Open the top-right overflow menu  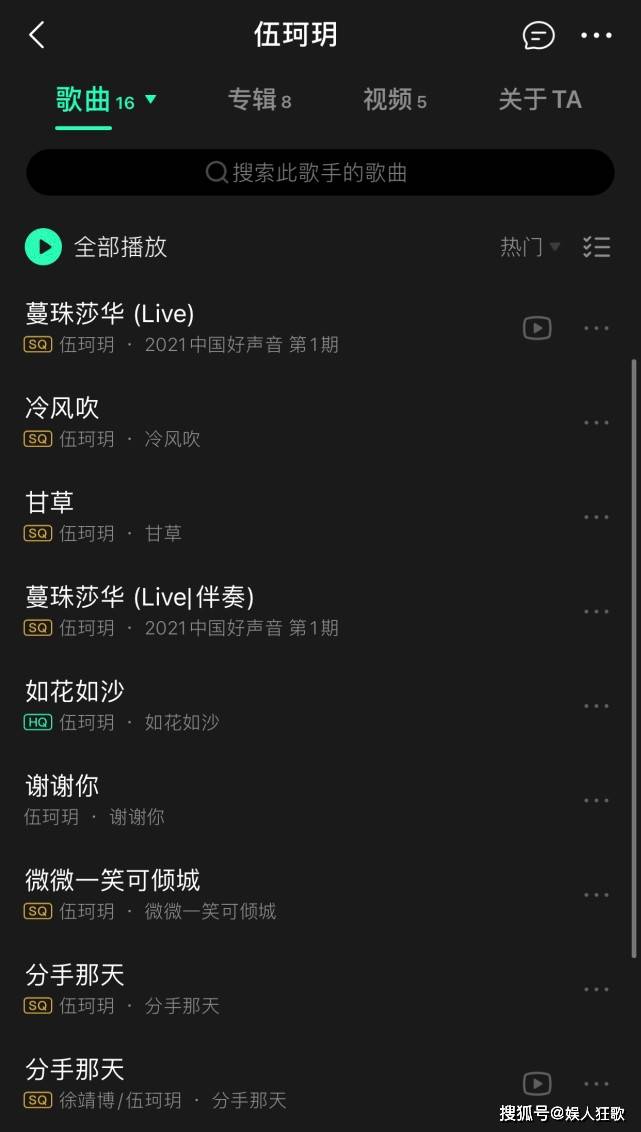click(x=596, y=35)
